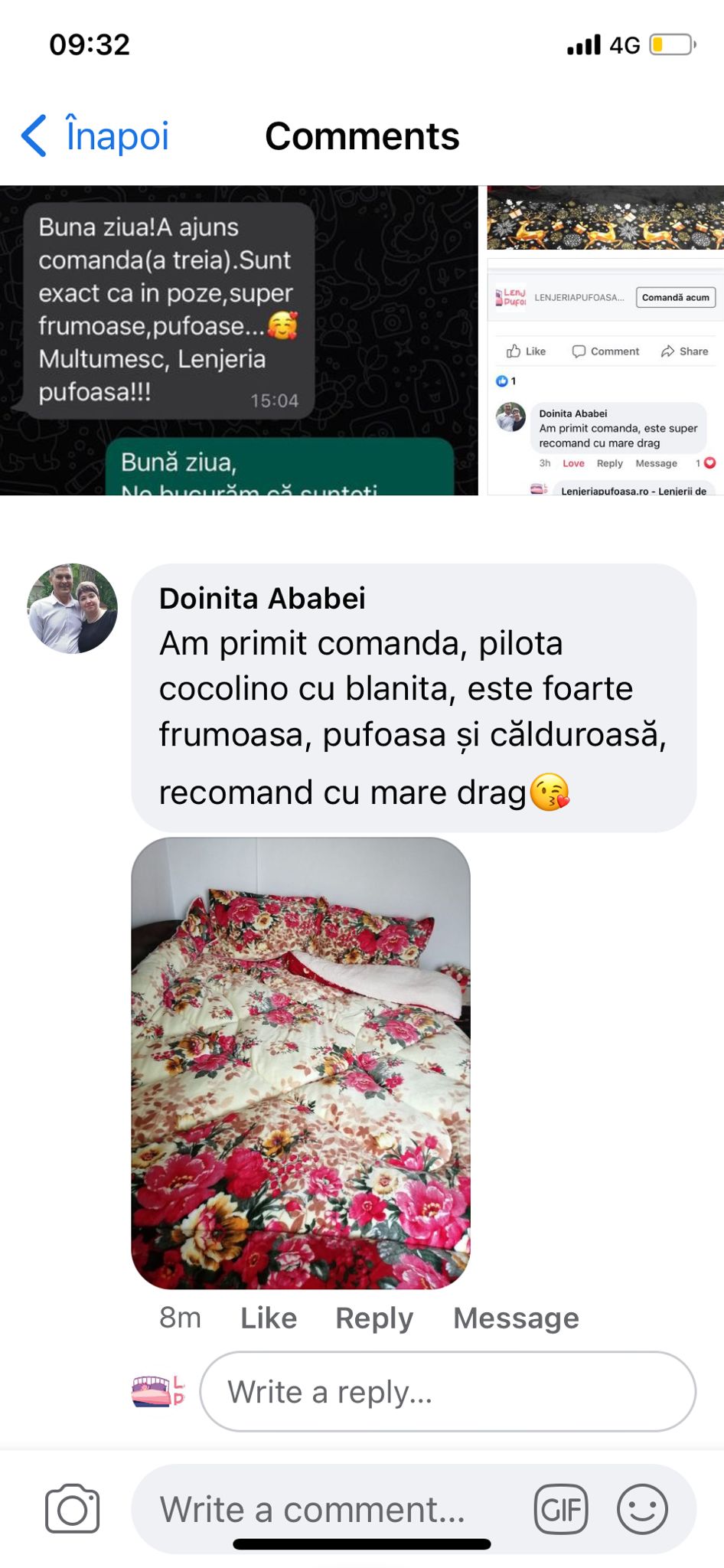Open the GIF picker
The image size is (724, 1568).
click(561, 1510)
